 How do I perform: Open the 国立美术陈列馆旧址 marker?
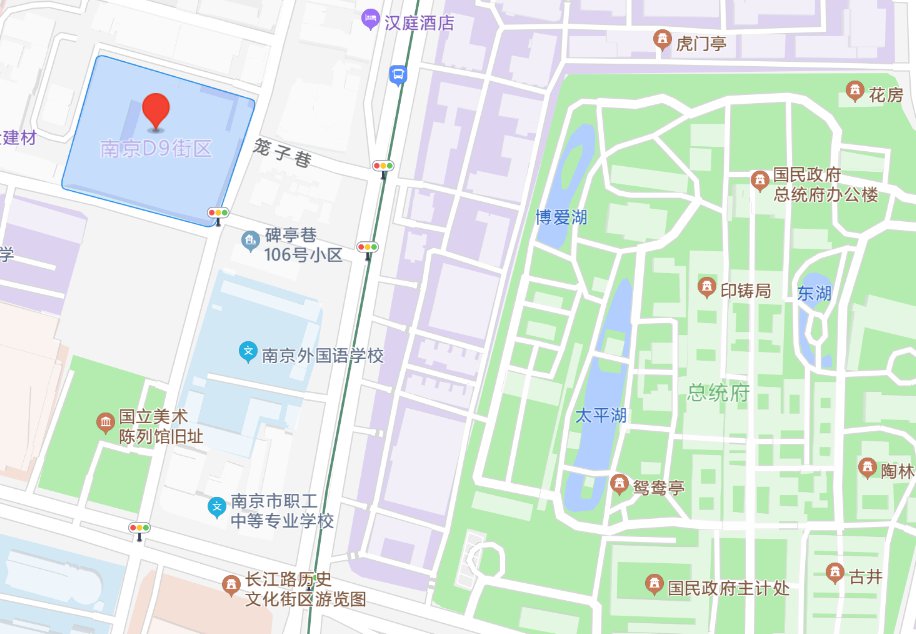[105, 423]
